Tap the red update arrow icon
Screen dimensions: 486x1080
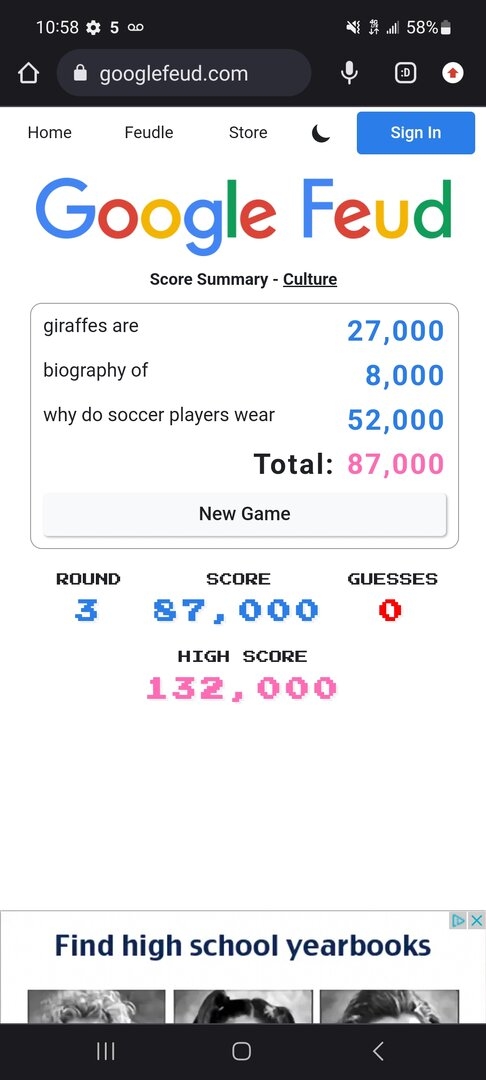point(452,73)
